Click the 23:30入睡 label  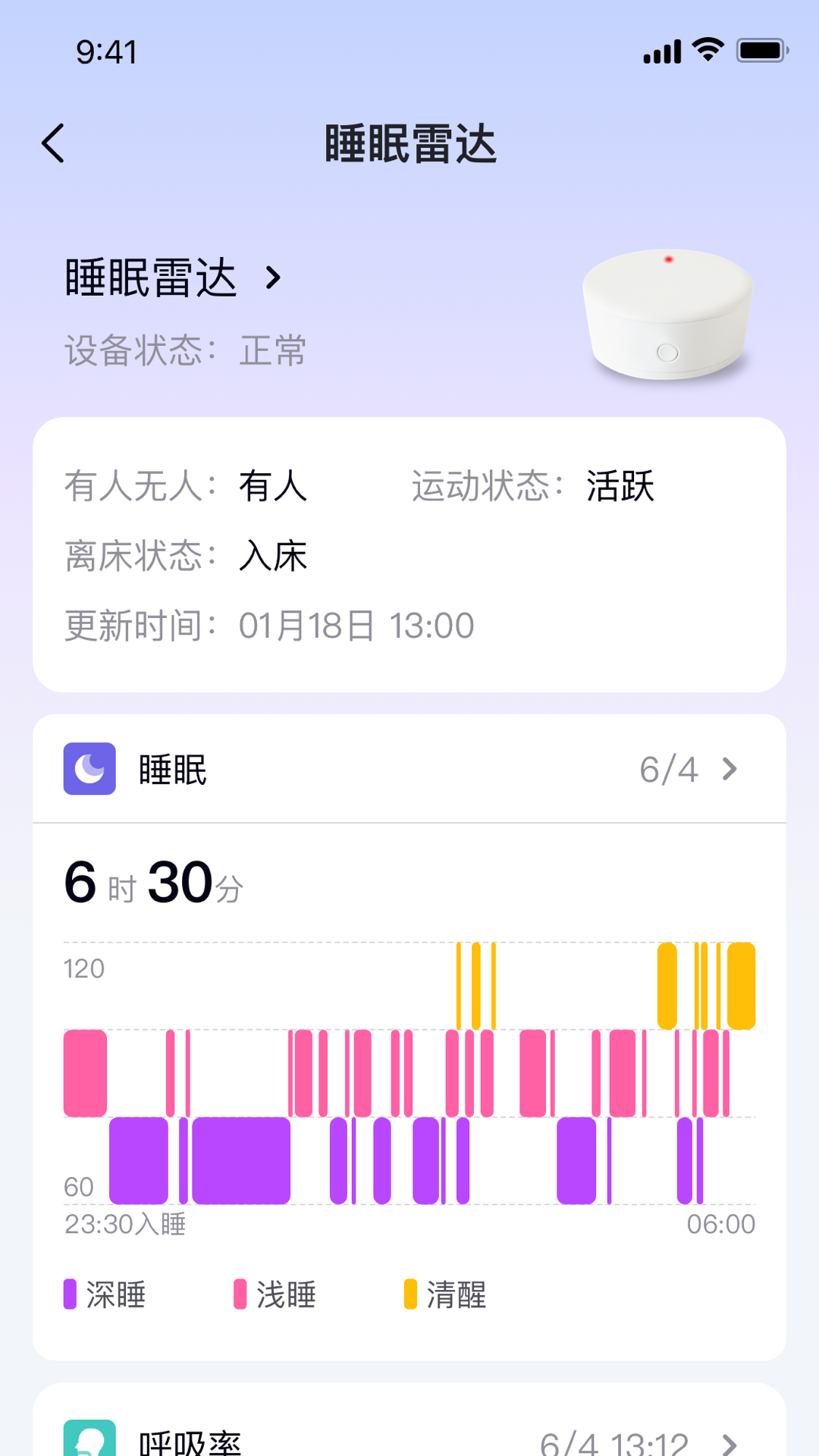[x=127, y=1222]
